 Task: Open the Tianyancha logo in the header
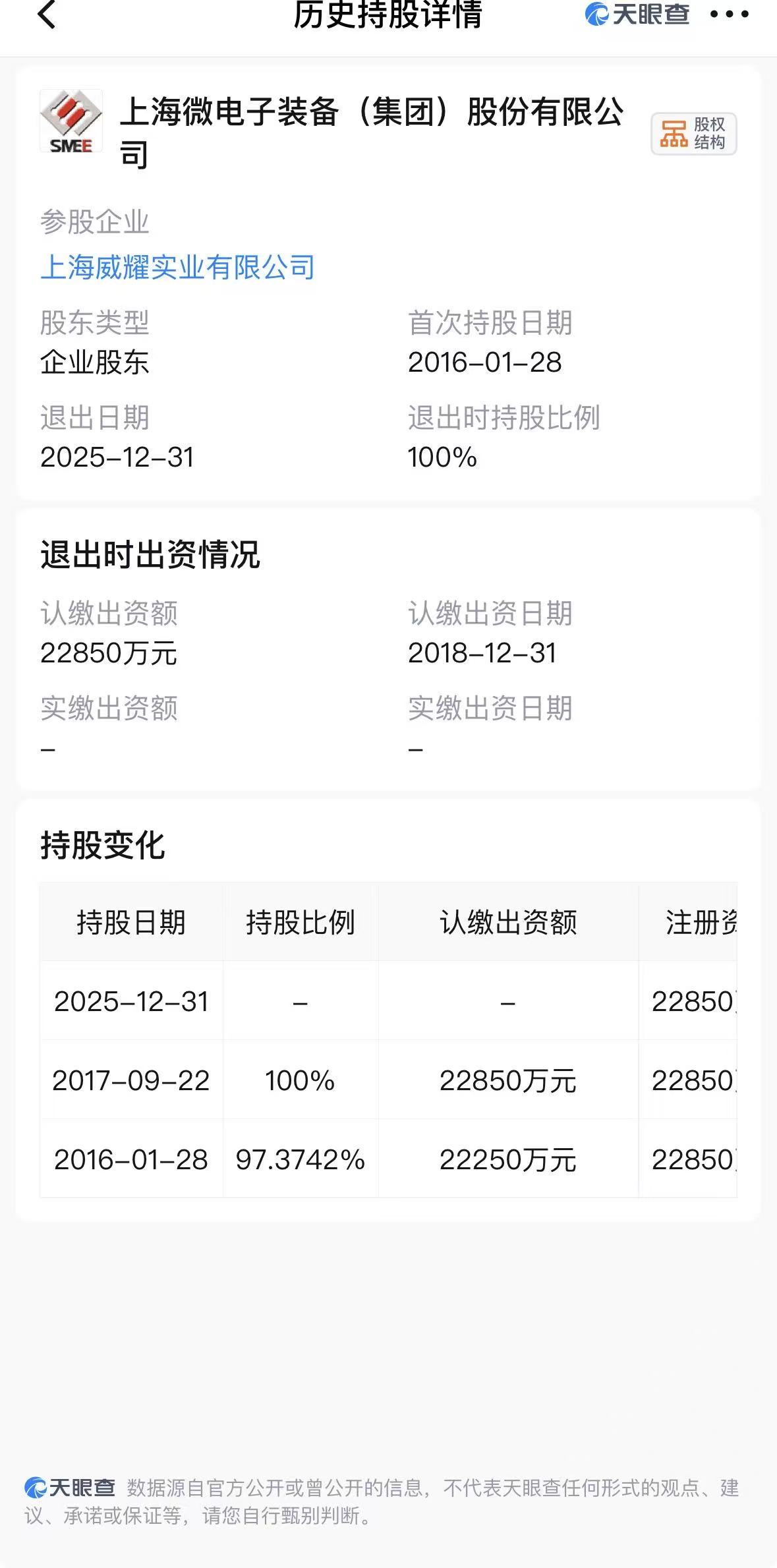(x=635, y=15)
